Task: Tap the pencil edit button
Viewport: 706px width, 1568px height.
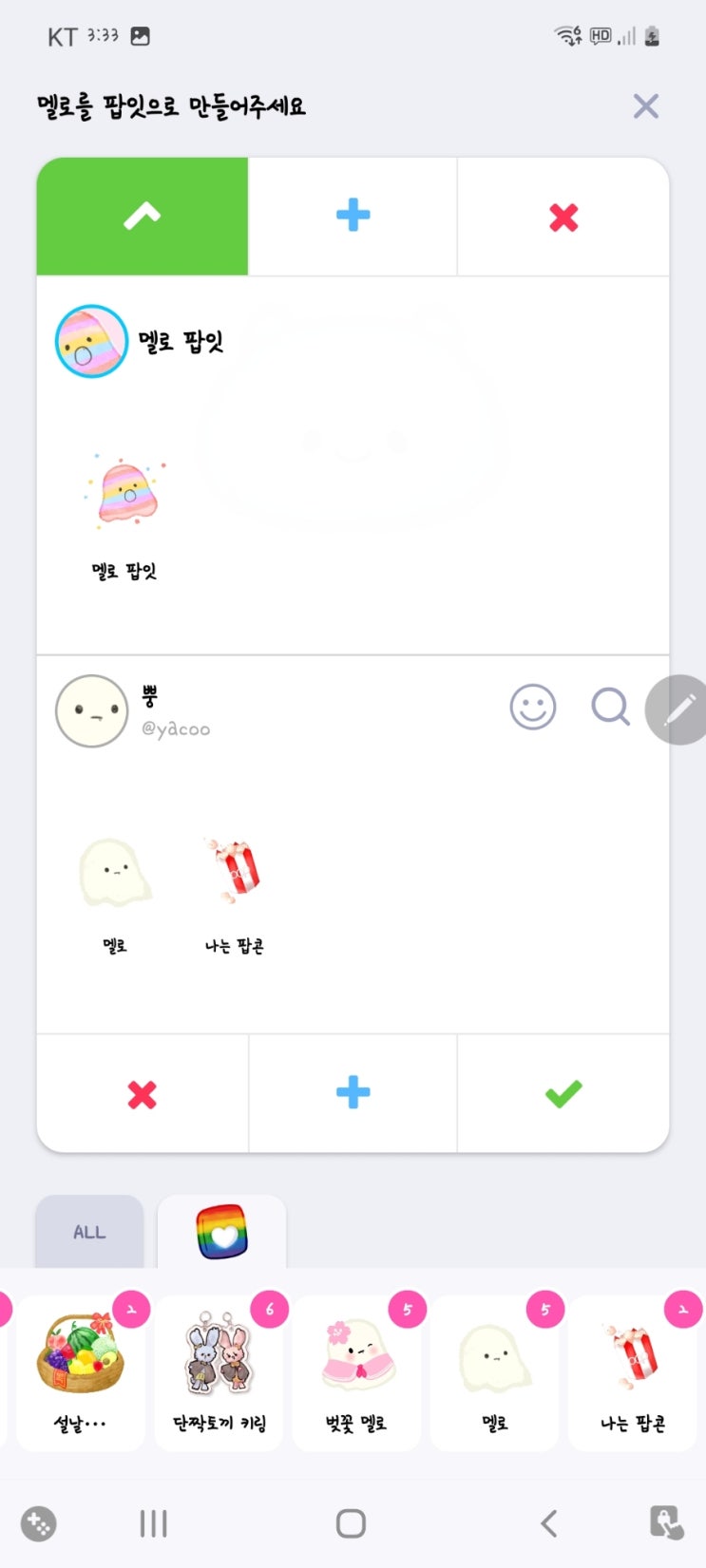Action: click(678, 709)
